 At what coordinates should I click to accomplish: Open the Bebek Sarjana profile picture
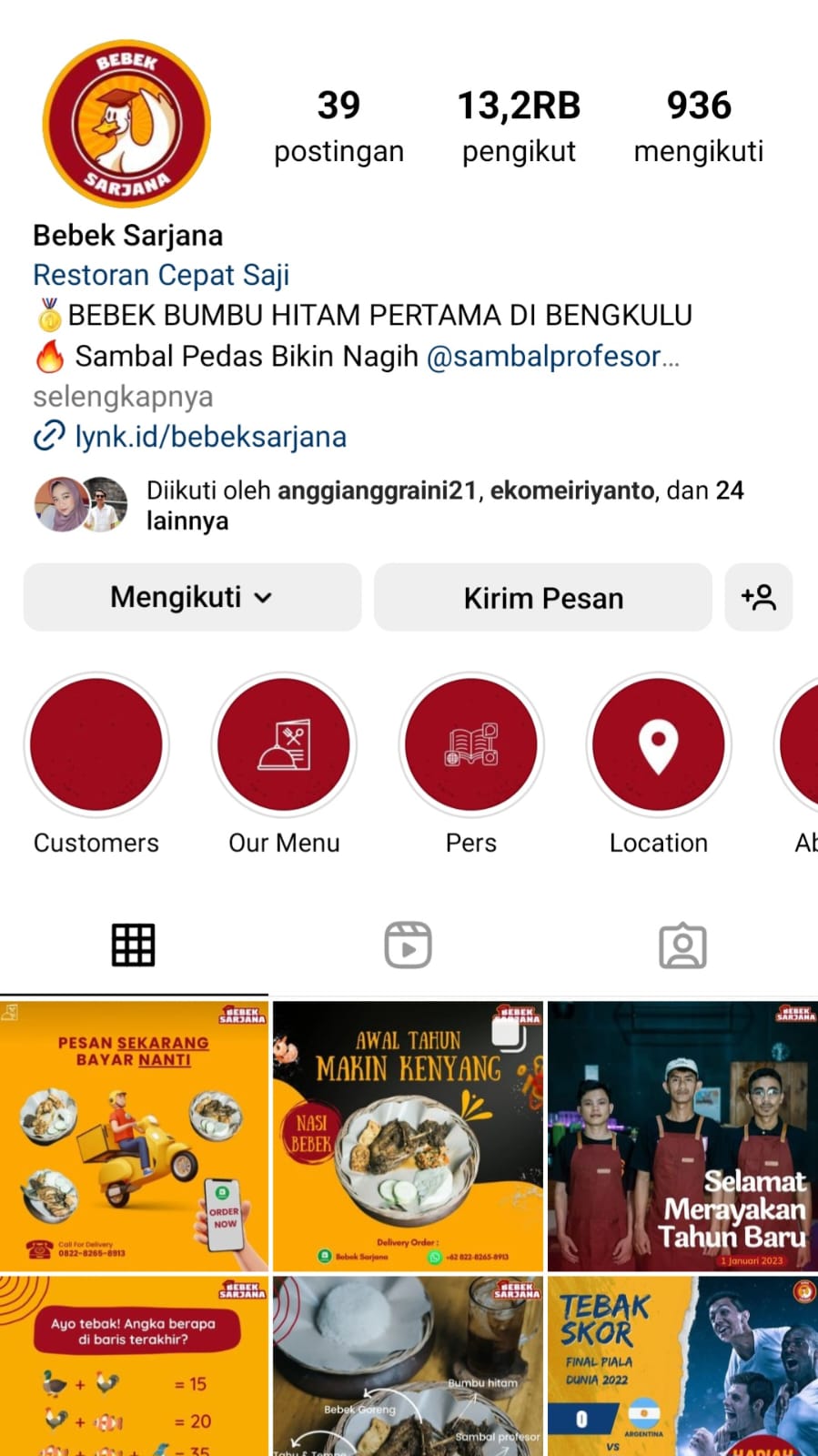pyautogui.click(x=126, y=124)
